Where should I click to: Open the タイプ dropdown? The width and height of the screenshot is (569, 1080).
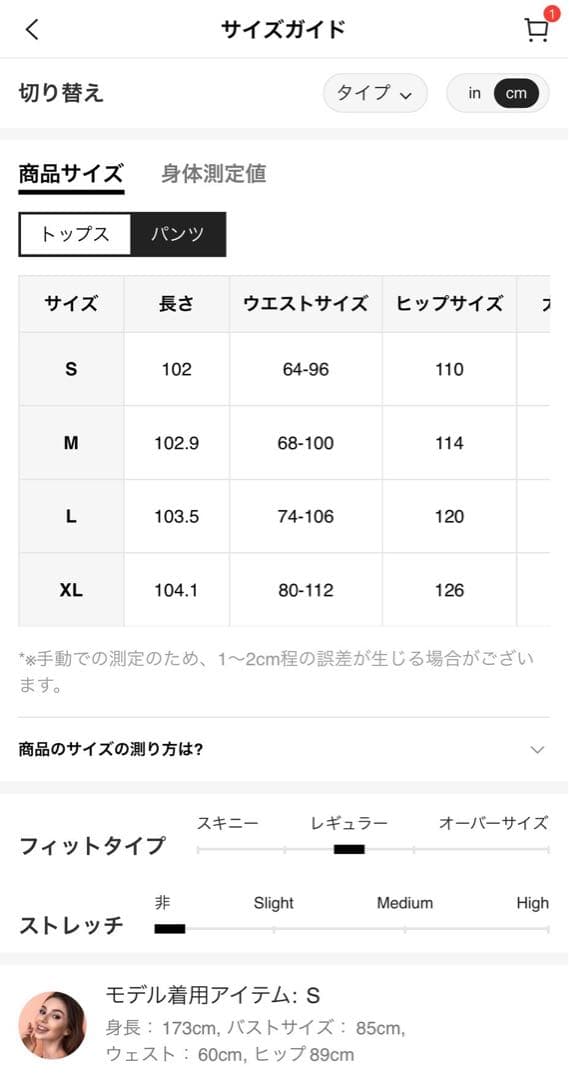(375, 93)
